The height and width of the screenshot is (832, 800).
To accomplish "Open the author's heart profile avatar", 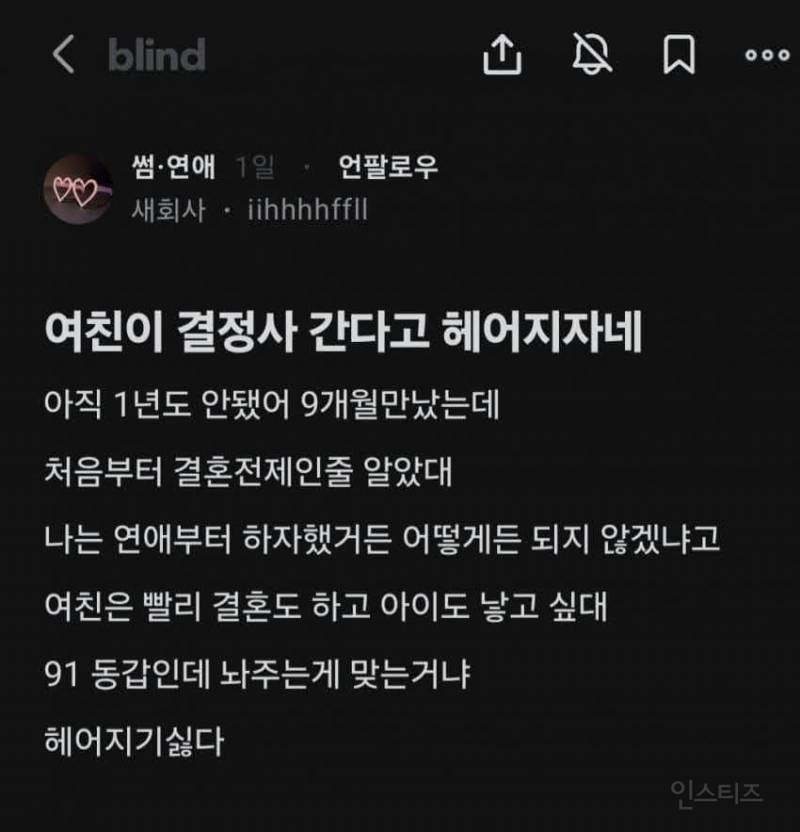I will [x=77, y=189].
